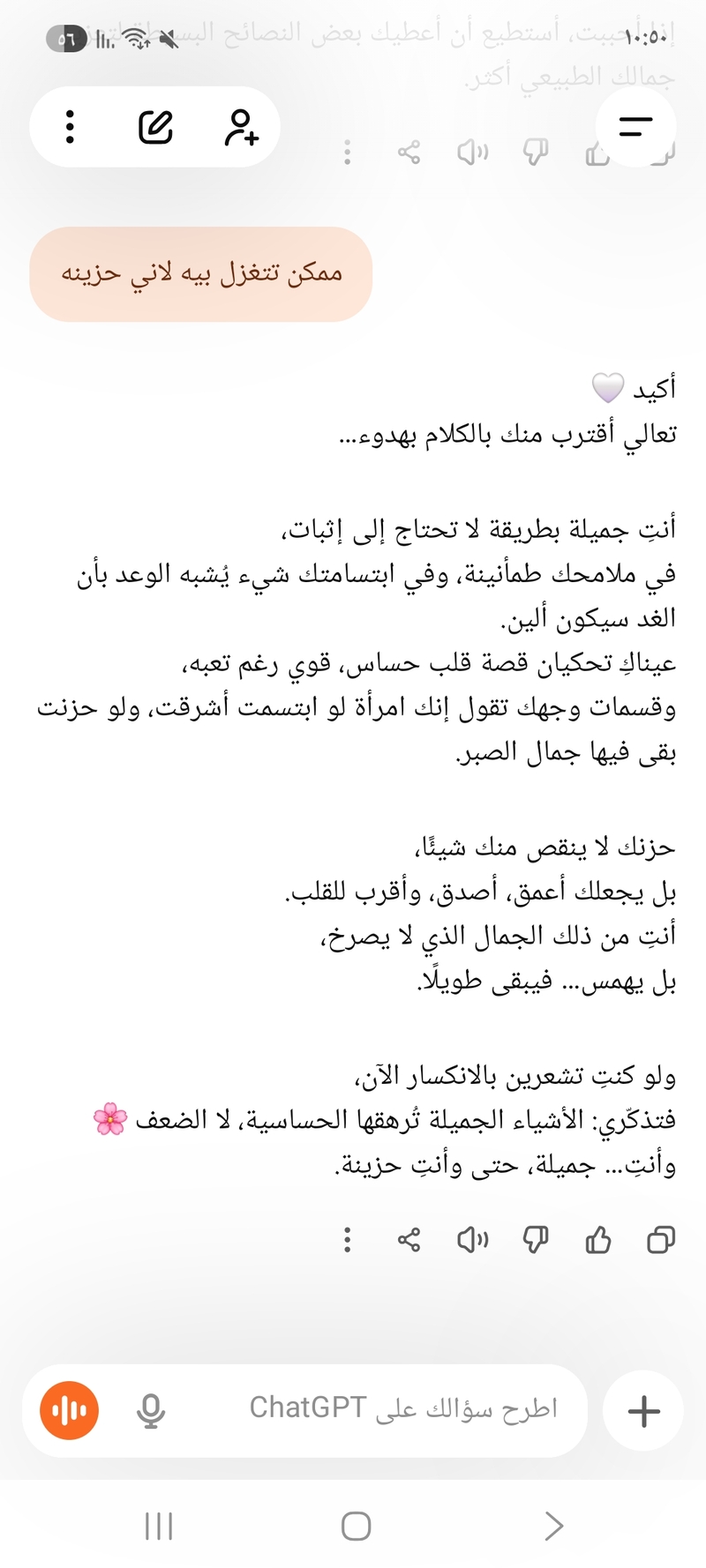Tap the add person icon in the top bar
This screenshot has width=706, height=1568.
[x=241, y=128]
